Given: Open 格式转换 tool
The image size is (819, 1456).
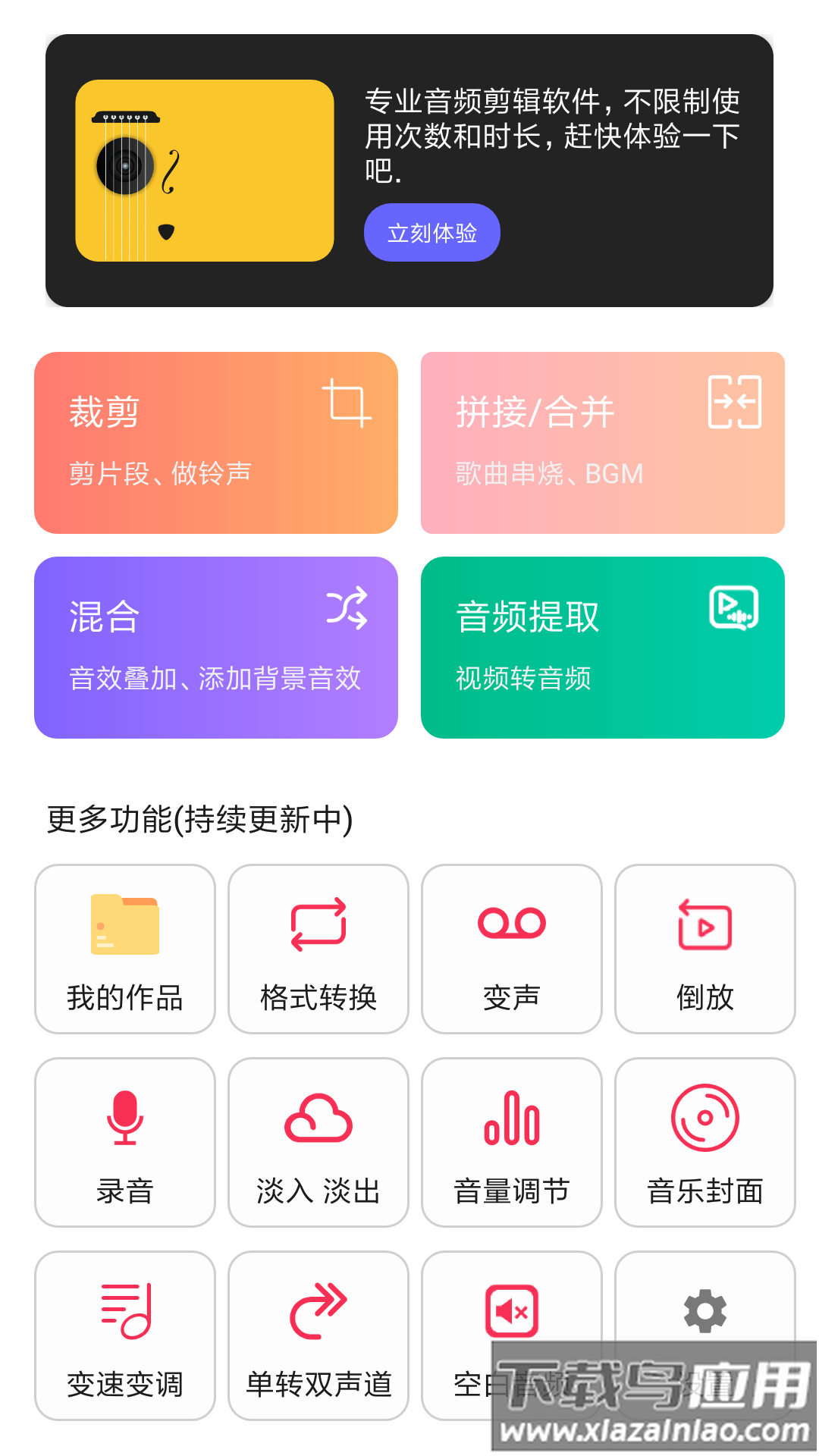Looking at the screenshot, I should (318, 949).
